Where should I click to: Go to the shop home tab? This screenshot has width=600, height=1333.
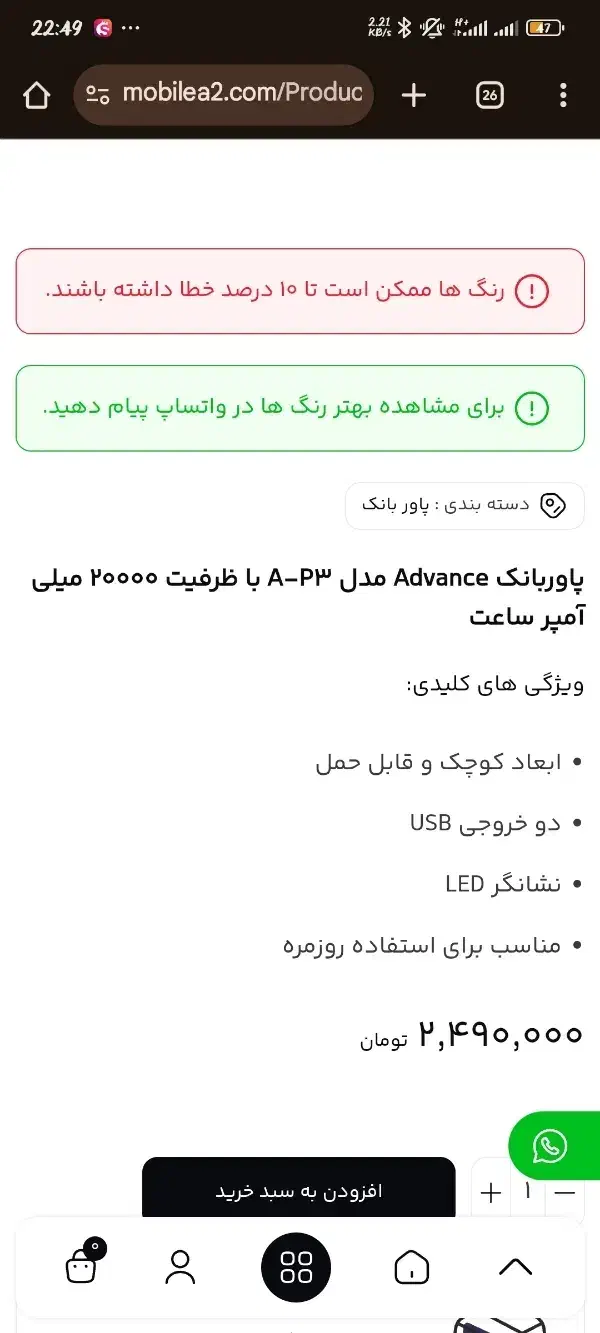point(411,1267)
